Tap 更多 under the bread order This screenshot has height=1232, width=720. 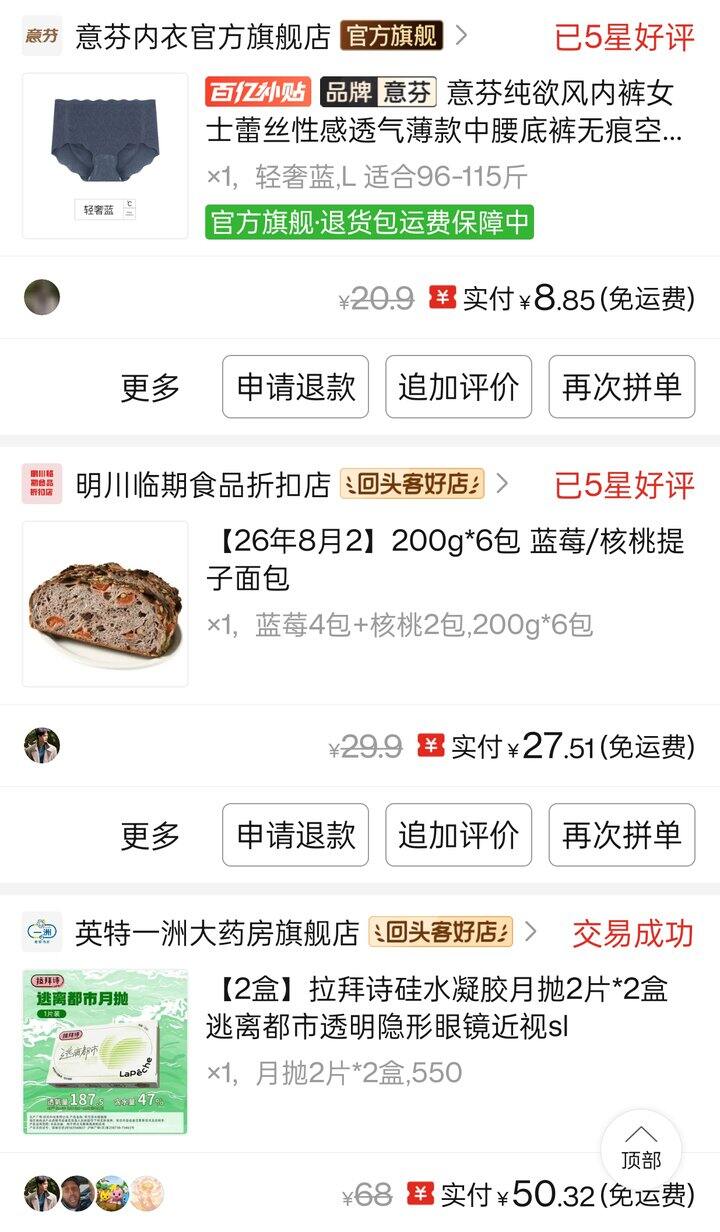150,835
